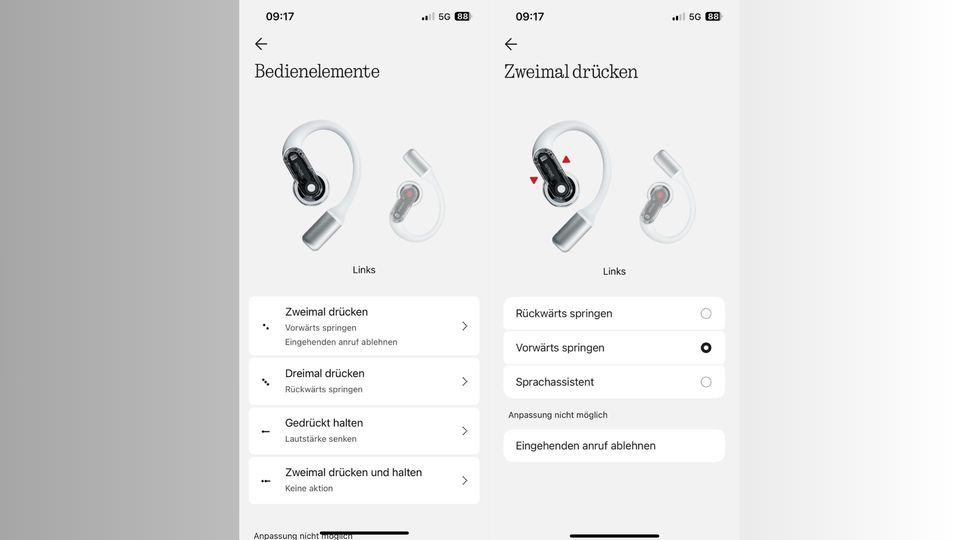Open the Dreimal drücken setting
This screenshot has height=540, width=960.
(364, 381)
